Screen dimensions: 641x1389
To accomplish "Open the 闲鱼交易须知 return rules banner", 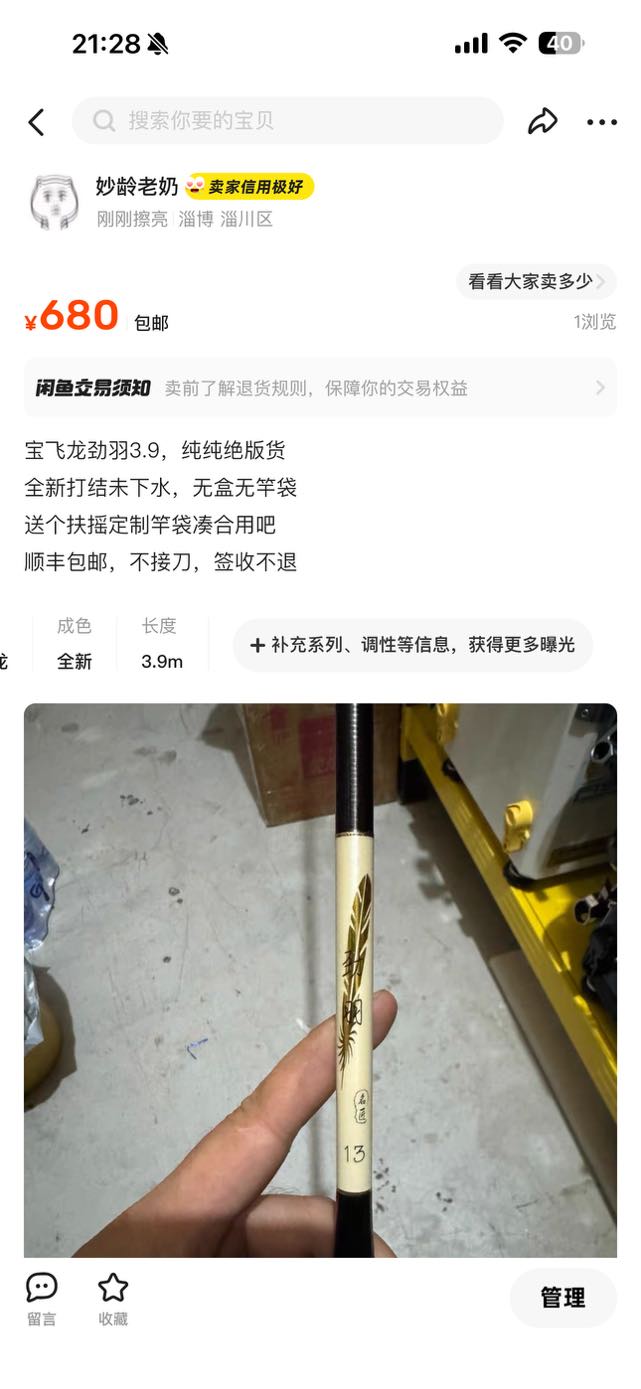I will (x=320, y=388).
